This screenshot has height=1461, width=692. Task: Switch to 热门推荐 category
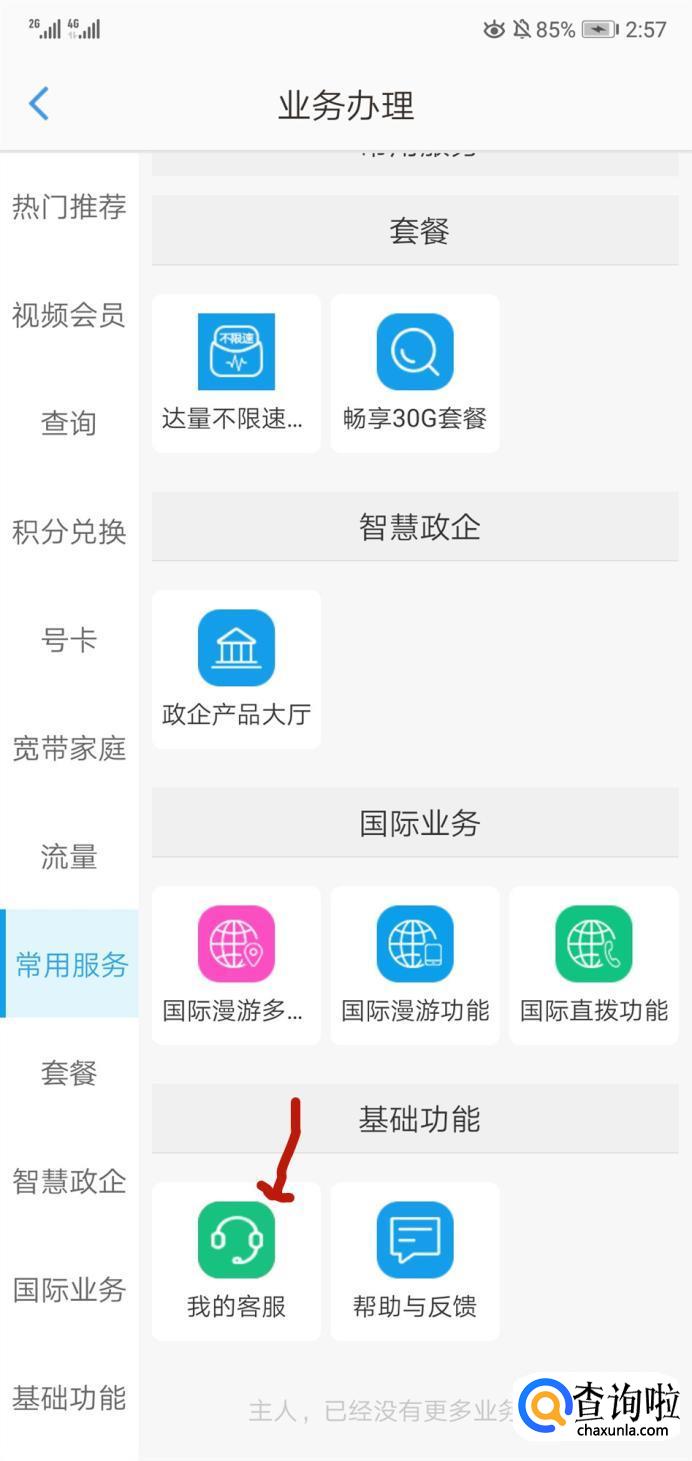(69, 207)
